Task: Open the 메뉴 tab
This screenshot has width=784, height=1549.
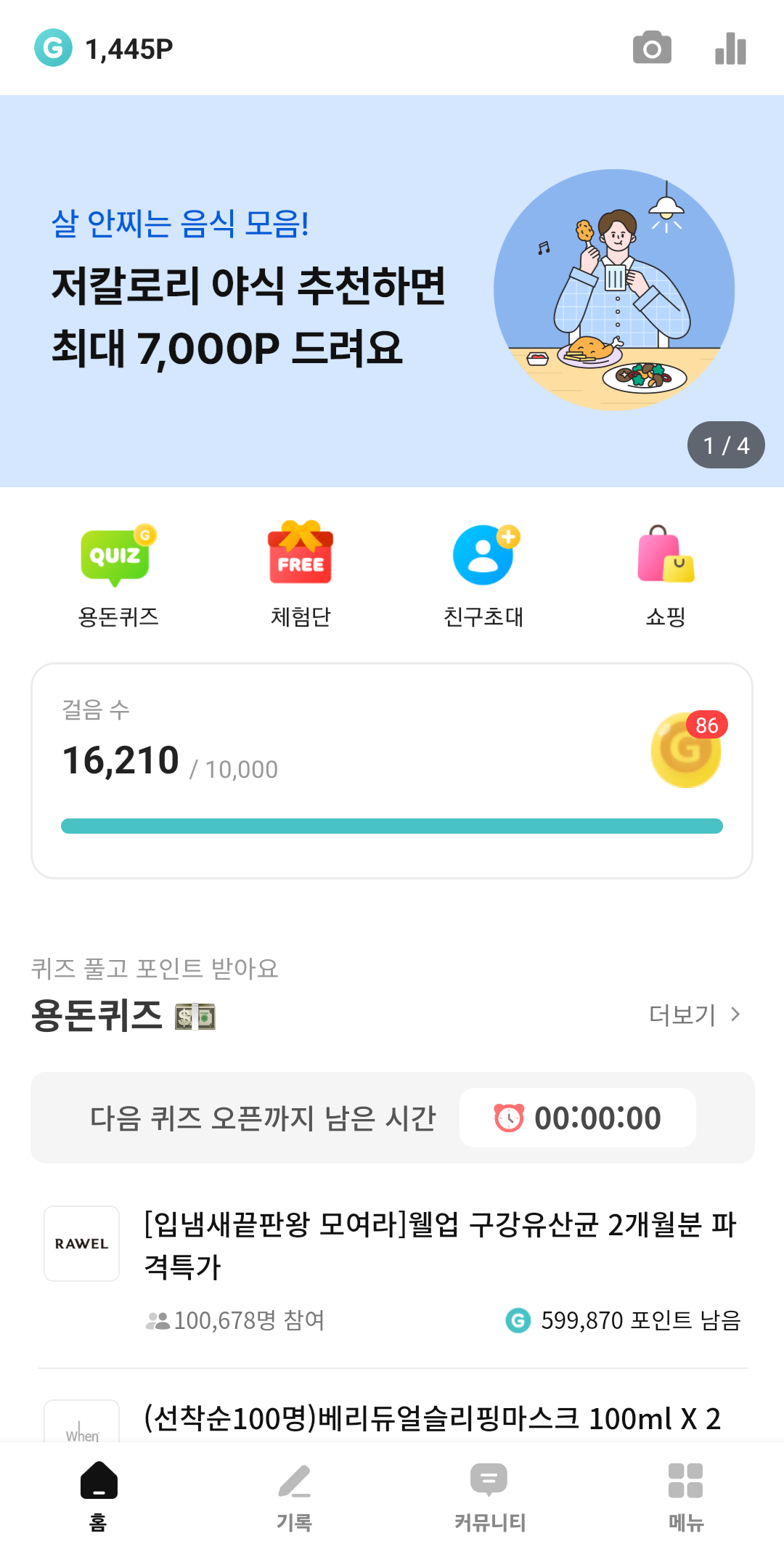Action: (x=686, y=1496)
